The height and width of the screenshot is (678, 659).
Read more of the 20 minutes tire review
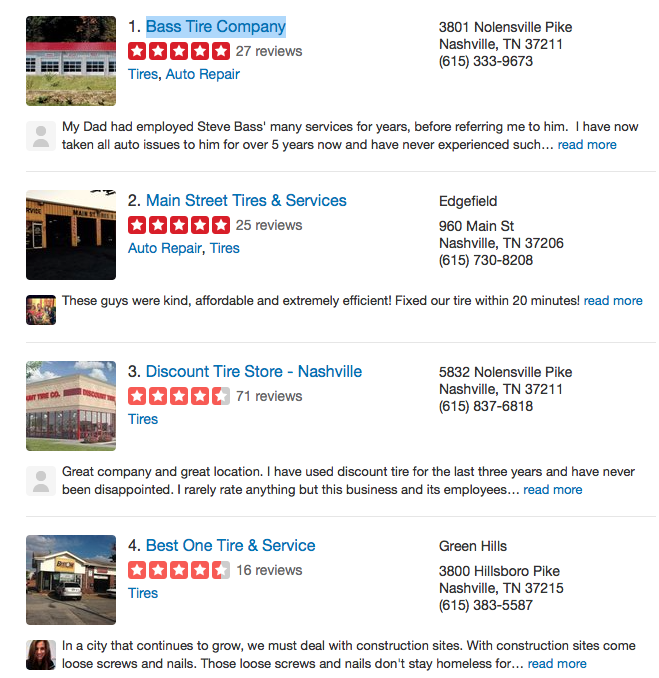(613, 300)
